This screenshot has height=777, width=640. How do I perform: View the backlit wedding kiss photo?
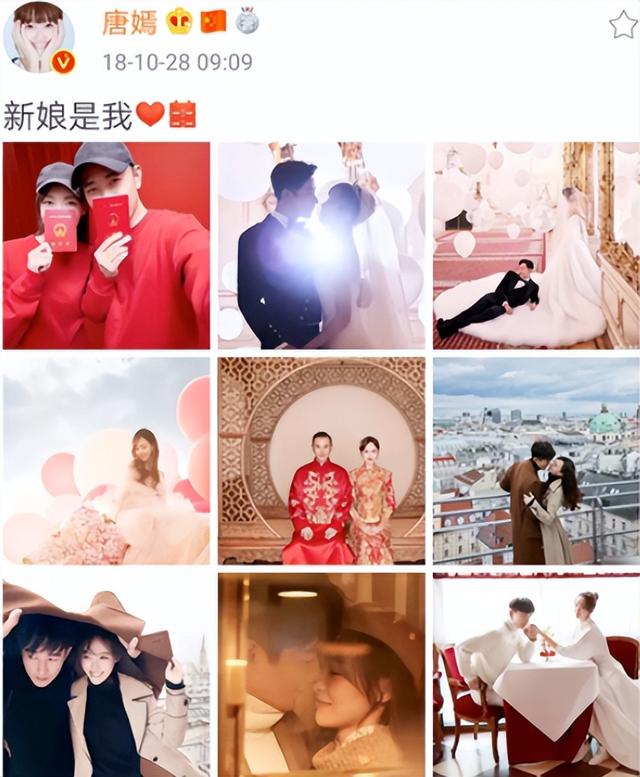[321, 245]
